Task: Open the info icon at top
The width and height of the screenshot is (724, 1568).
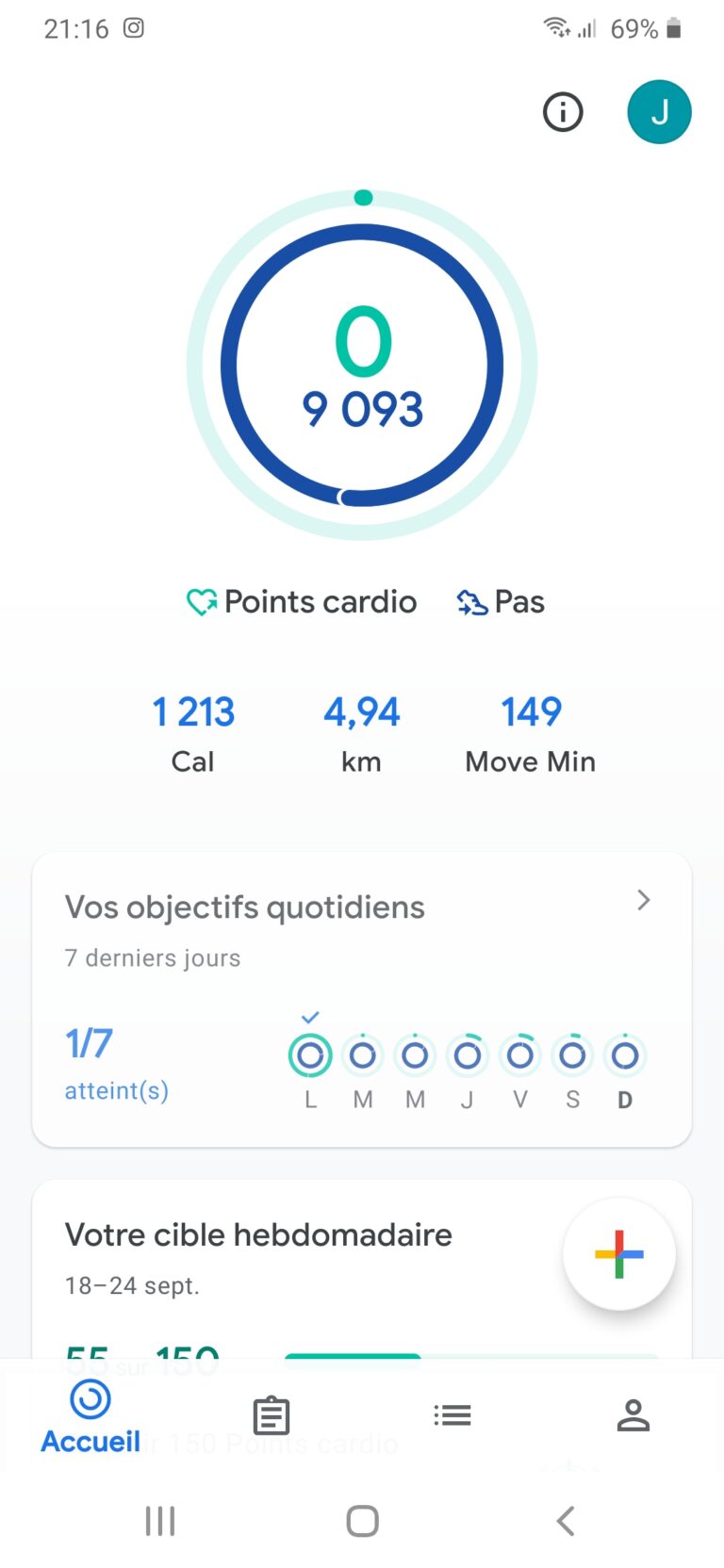Action: tap(563, 112)
